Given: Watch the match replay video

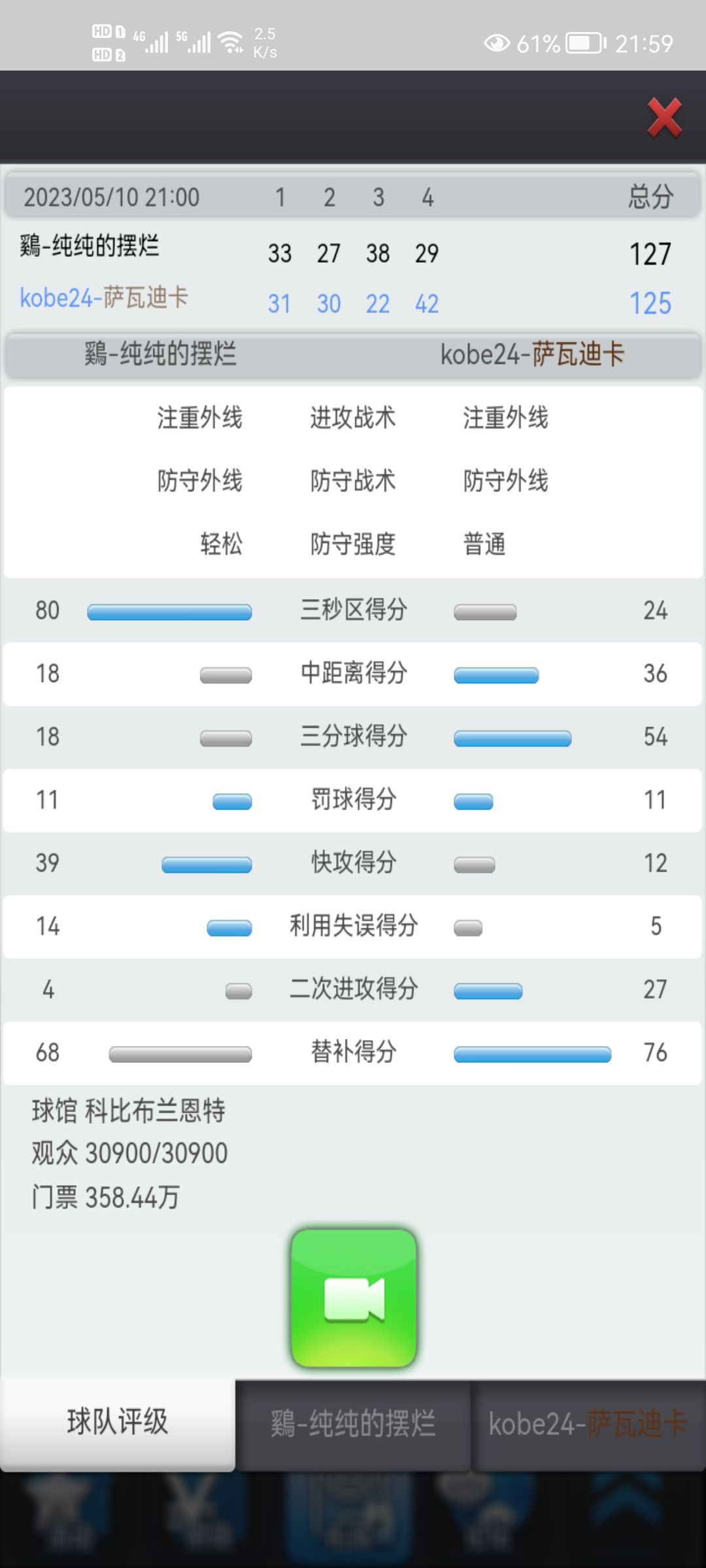Looking at the screenshot, I should [354, 1298].
